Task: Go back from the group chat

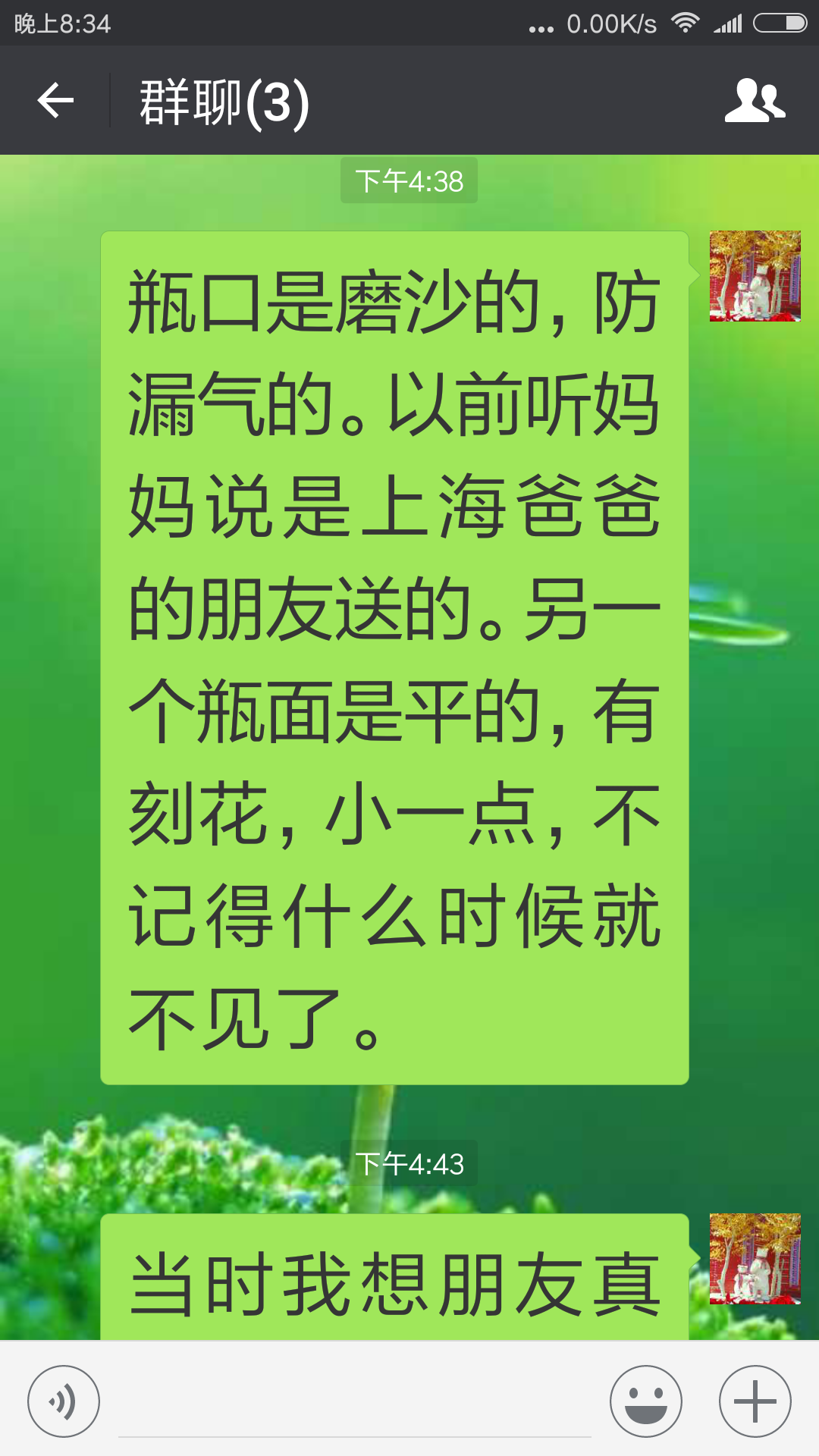Action: 55,101
